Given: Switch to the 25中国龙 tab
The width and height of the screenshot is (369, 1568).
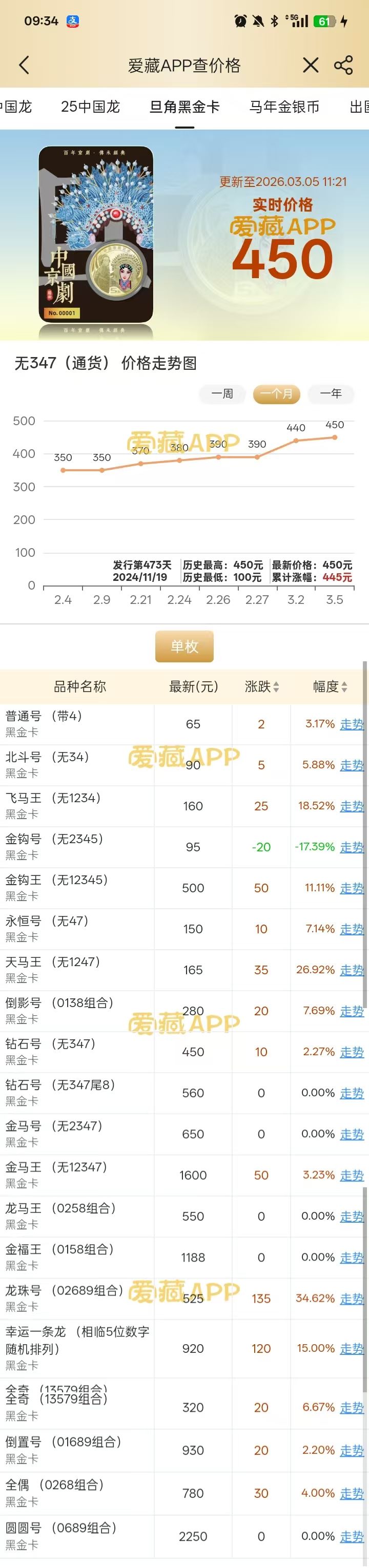Looking at the screenshot, I should [90, 107].
